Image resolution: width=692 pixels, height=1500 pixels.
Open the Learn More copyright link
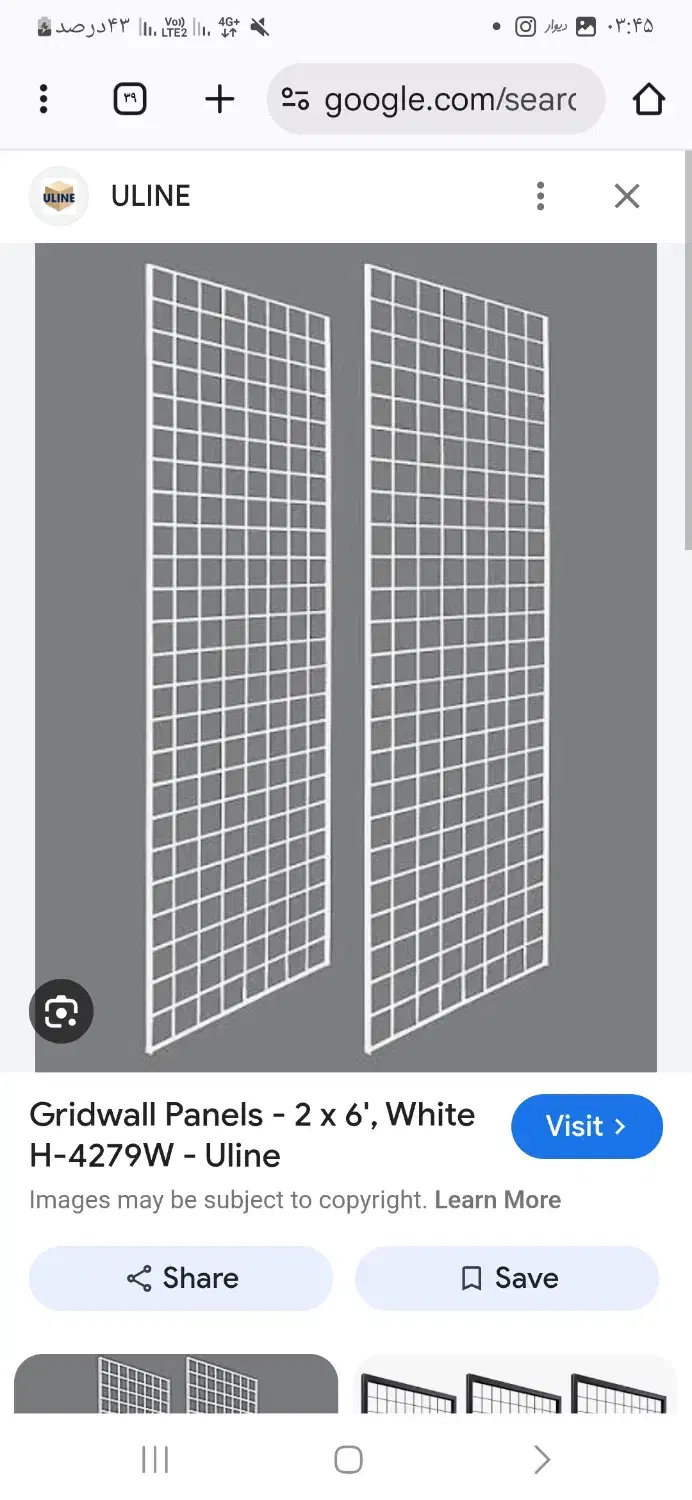pos(498,1200)
